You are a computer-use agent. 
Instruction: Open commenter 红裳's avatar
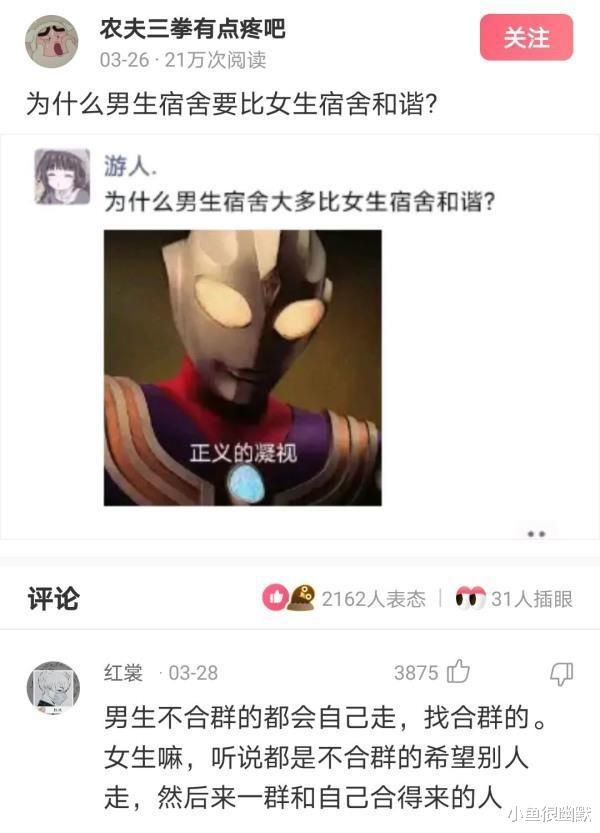[x=52, y=688]
